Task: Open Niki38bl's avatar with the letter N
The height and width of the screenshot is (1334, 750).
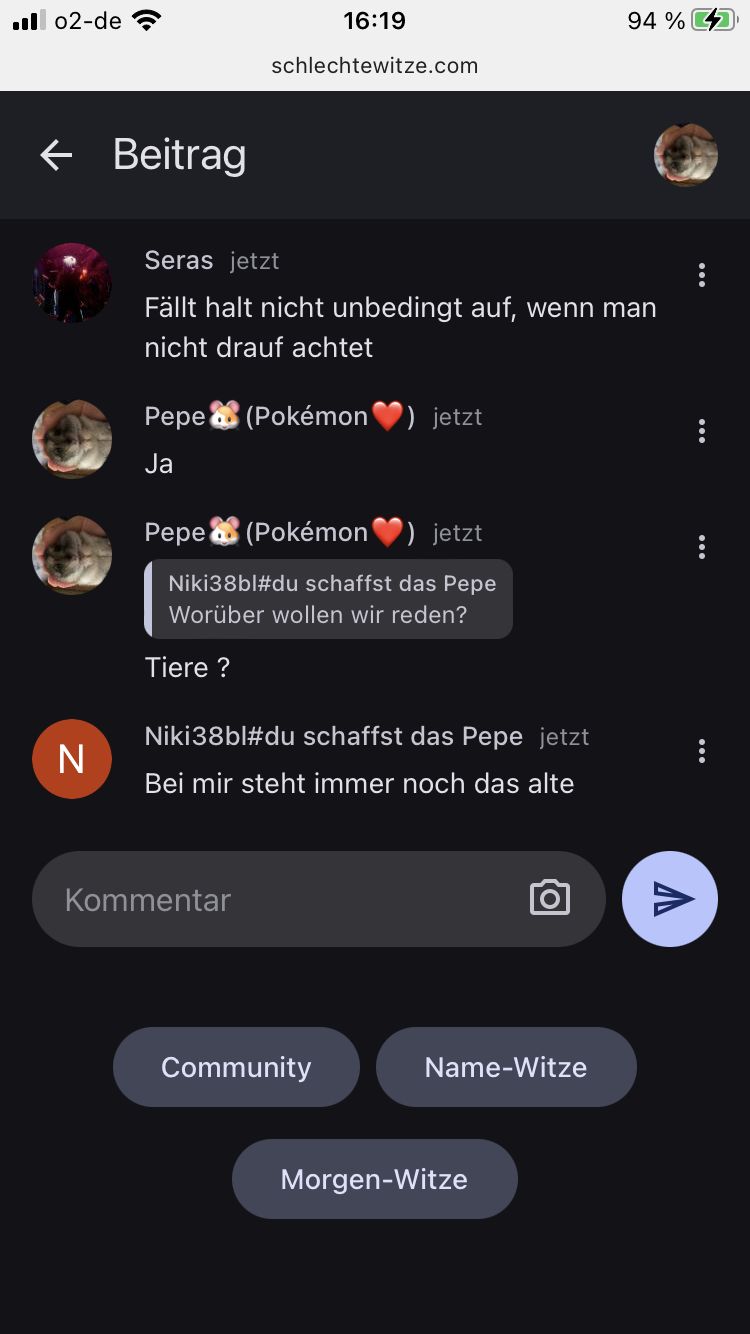Action: tap(72, 759)
